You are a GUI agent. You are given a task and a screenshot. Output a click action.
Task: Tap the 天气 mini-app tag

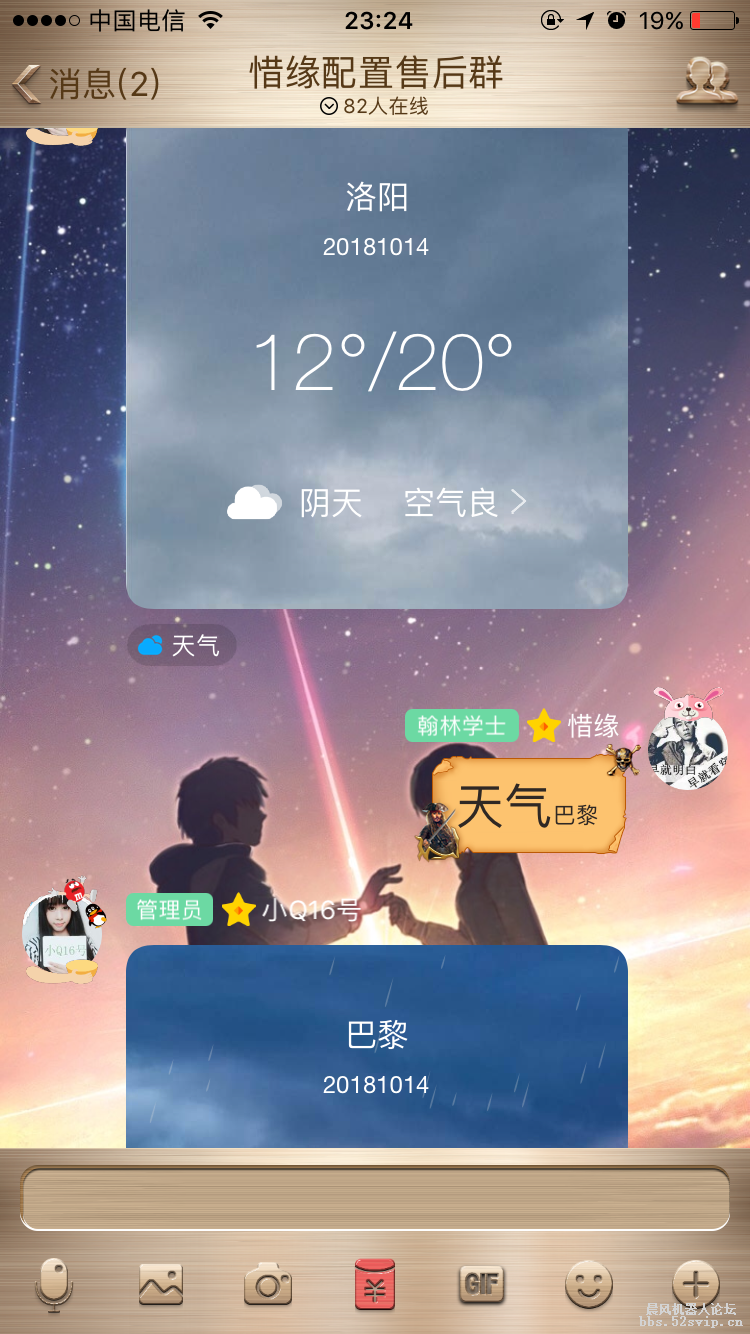181,645
